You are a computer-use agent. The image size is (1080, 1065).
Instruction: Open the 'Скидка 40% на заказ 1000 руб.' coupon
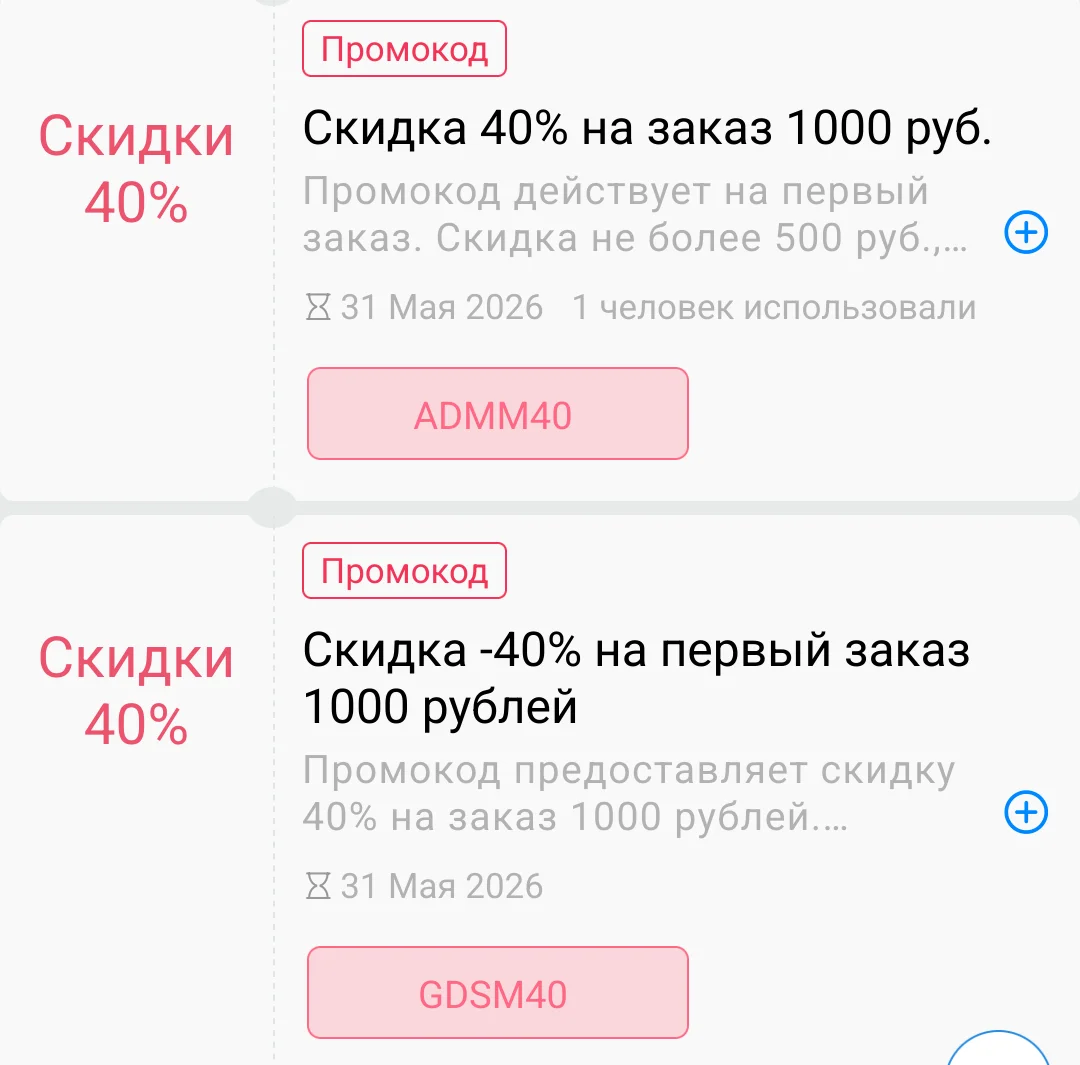pos(647,128)
